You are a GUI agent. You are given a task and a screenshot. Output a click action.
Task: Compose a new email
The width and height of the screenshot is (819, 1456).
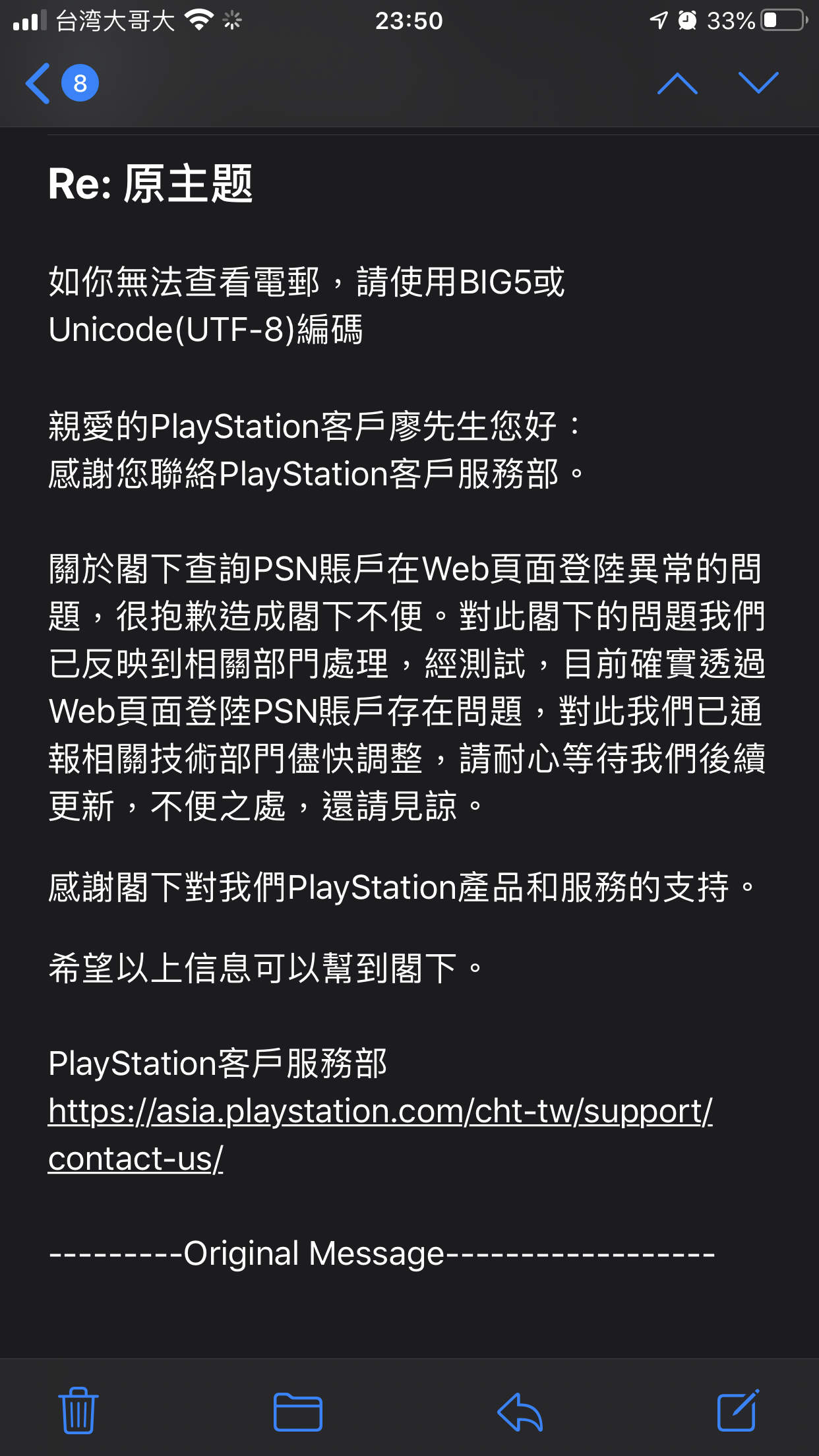click(738, 1410)
